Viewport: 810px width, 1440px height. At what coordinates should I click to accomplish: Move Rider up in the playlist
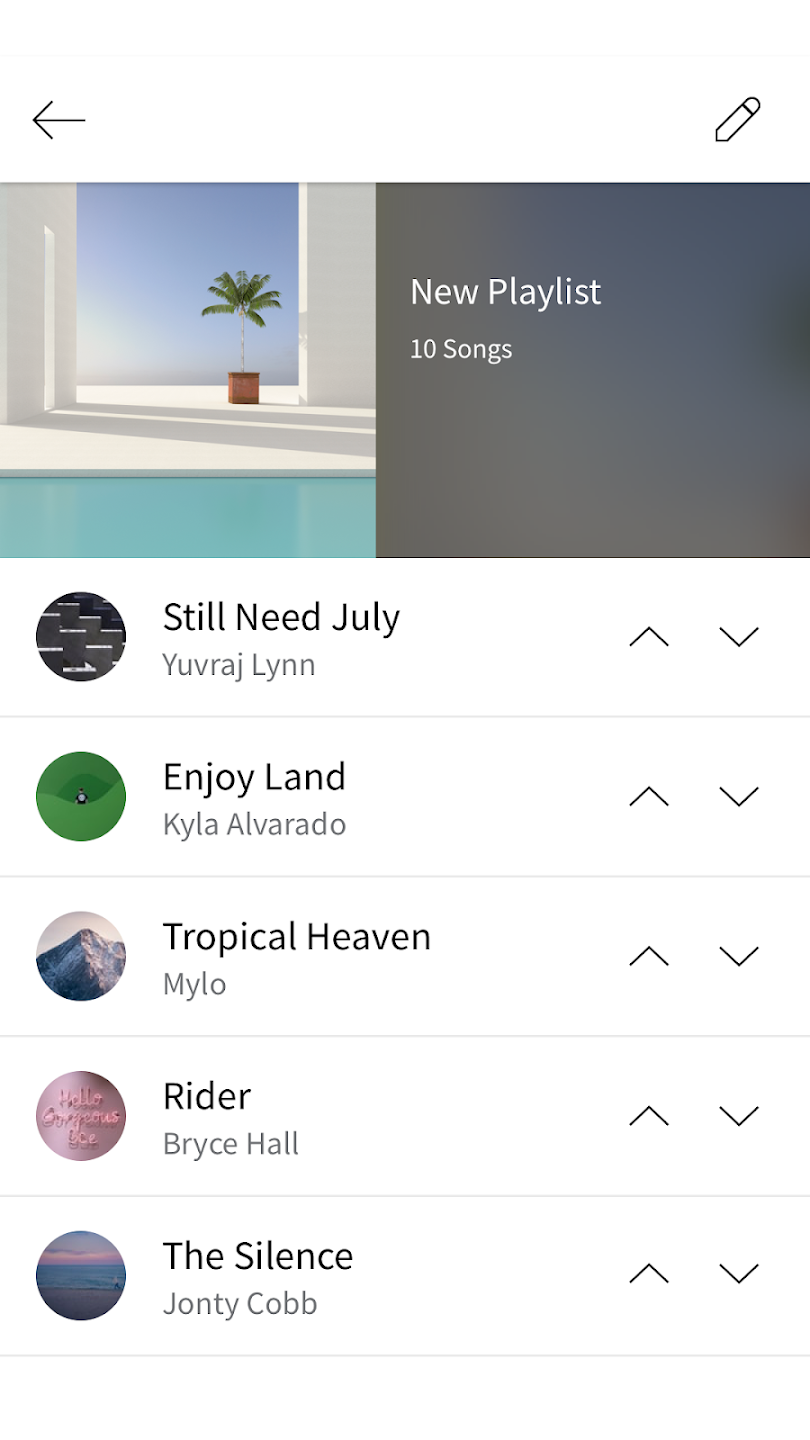click(x=649, y=1115)
